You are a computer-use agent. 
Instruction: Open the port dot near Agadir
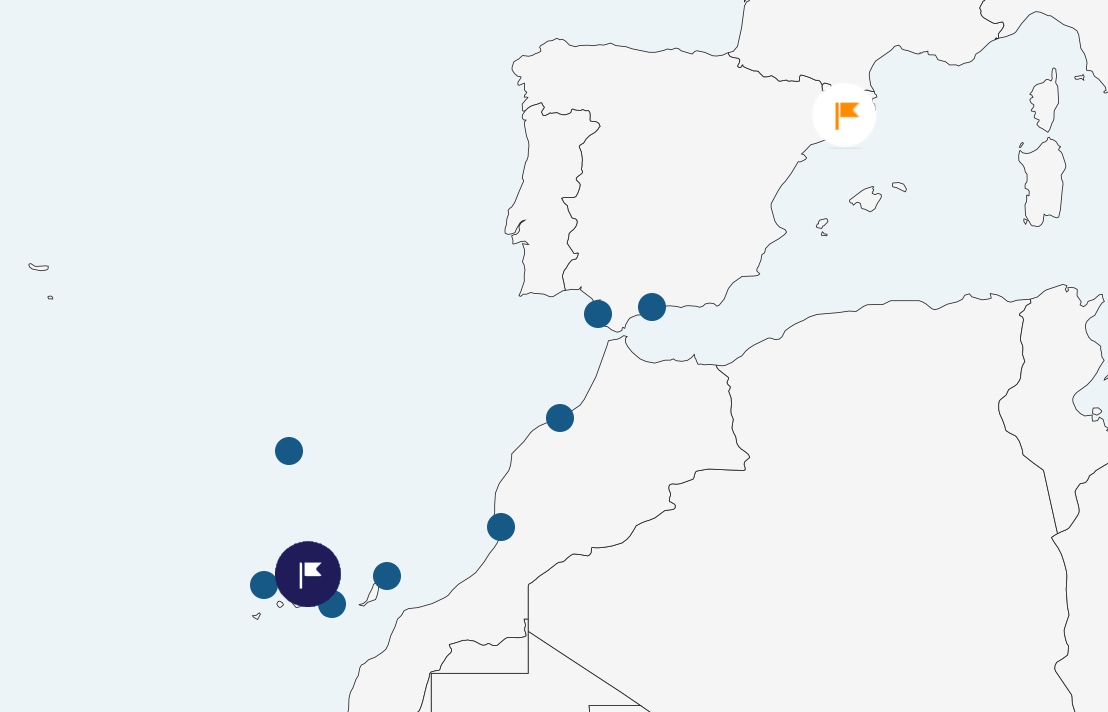(x=501, y=527)
